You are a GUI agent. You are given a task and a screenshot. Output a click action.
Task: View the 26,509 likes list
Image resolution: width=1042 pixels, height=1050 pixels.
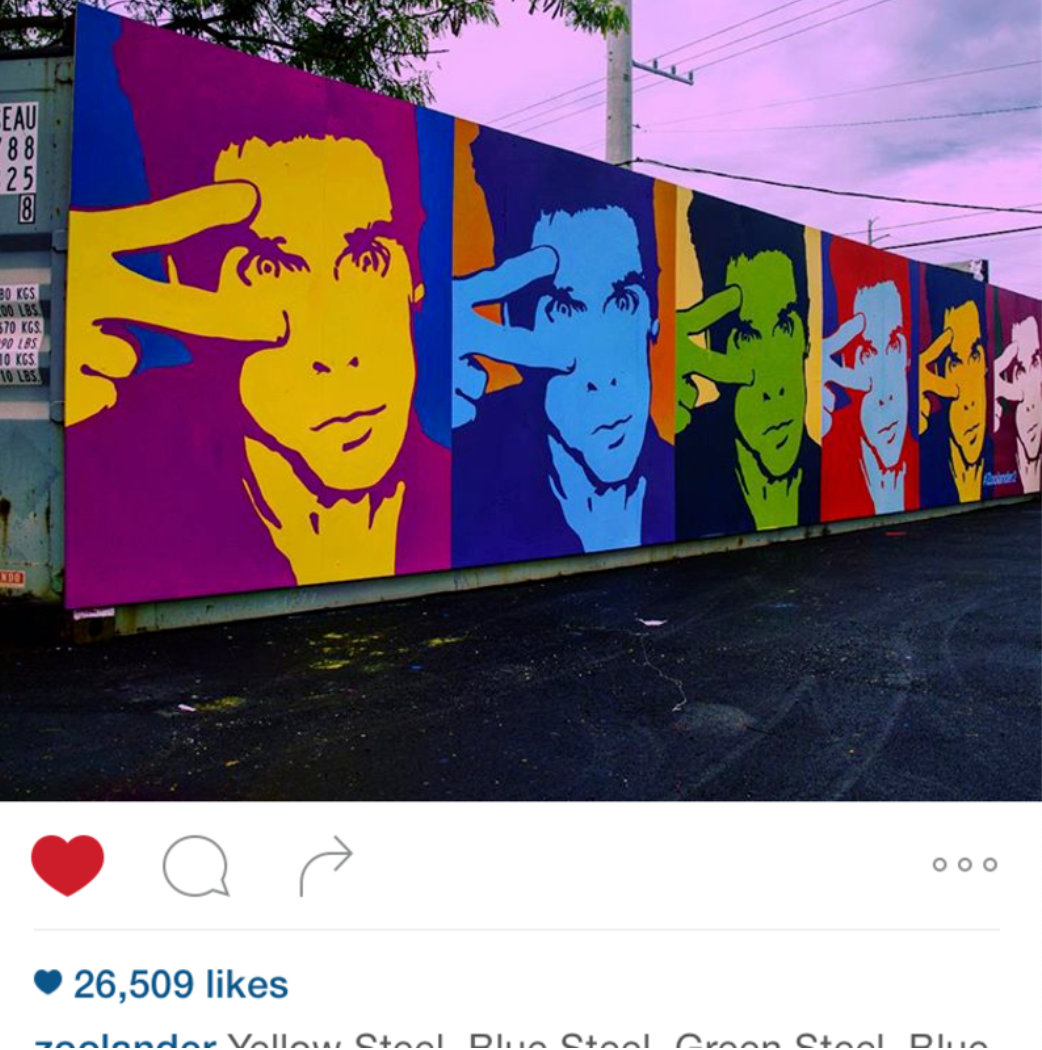[x=180, y=985]
